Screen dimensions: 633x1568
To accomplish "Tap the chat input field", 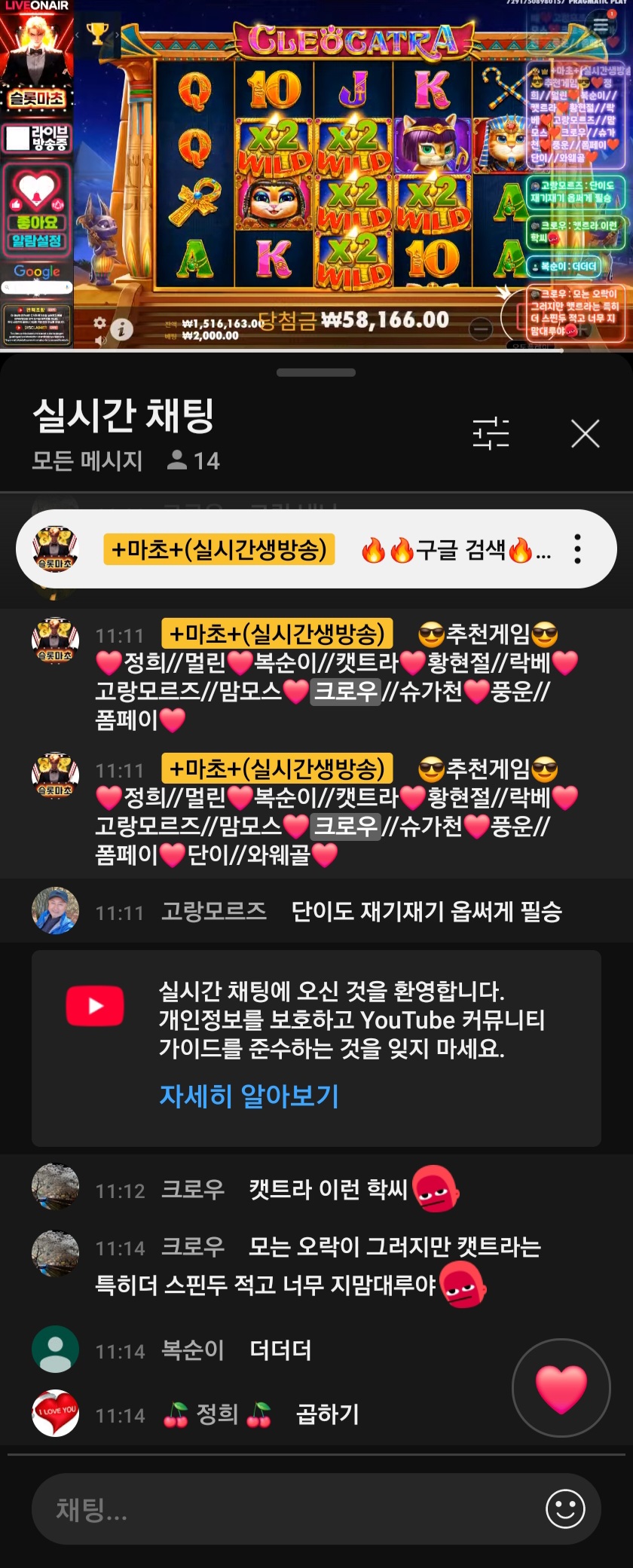I will point(286,1509).
